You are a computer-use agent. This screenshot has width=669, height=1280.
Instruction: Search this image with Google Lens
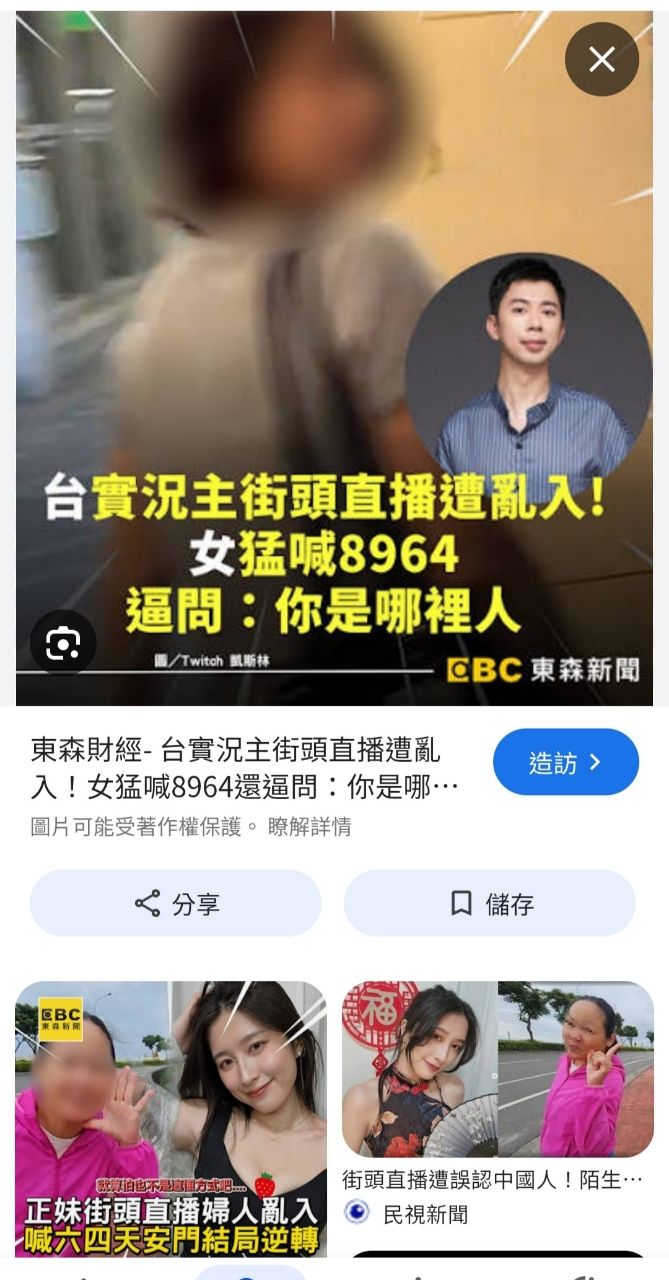point(63,642)
